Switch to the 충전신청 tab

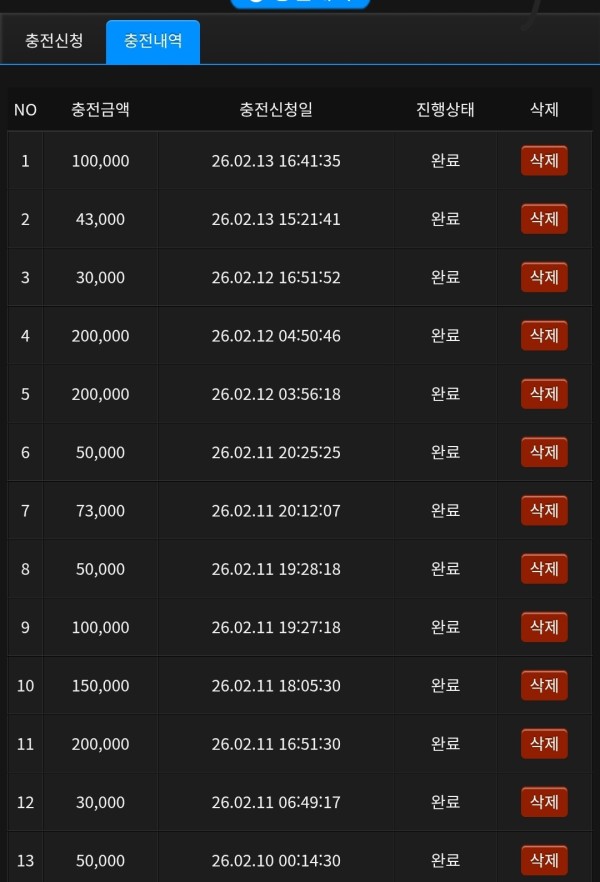point(54,41)
